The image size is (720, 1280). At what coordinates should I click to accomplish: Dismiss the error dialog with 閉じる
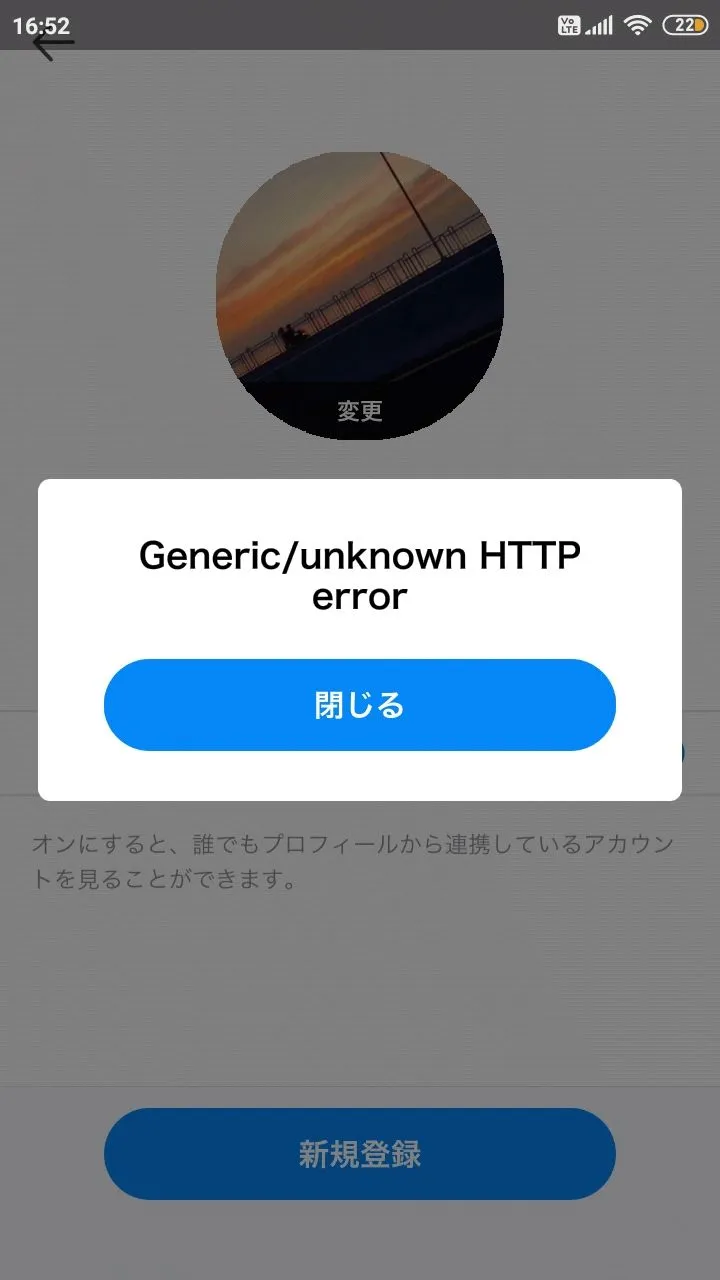coord(360,705)
